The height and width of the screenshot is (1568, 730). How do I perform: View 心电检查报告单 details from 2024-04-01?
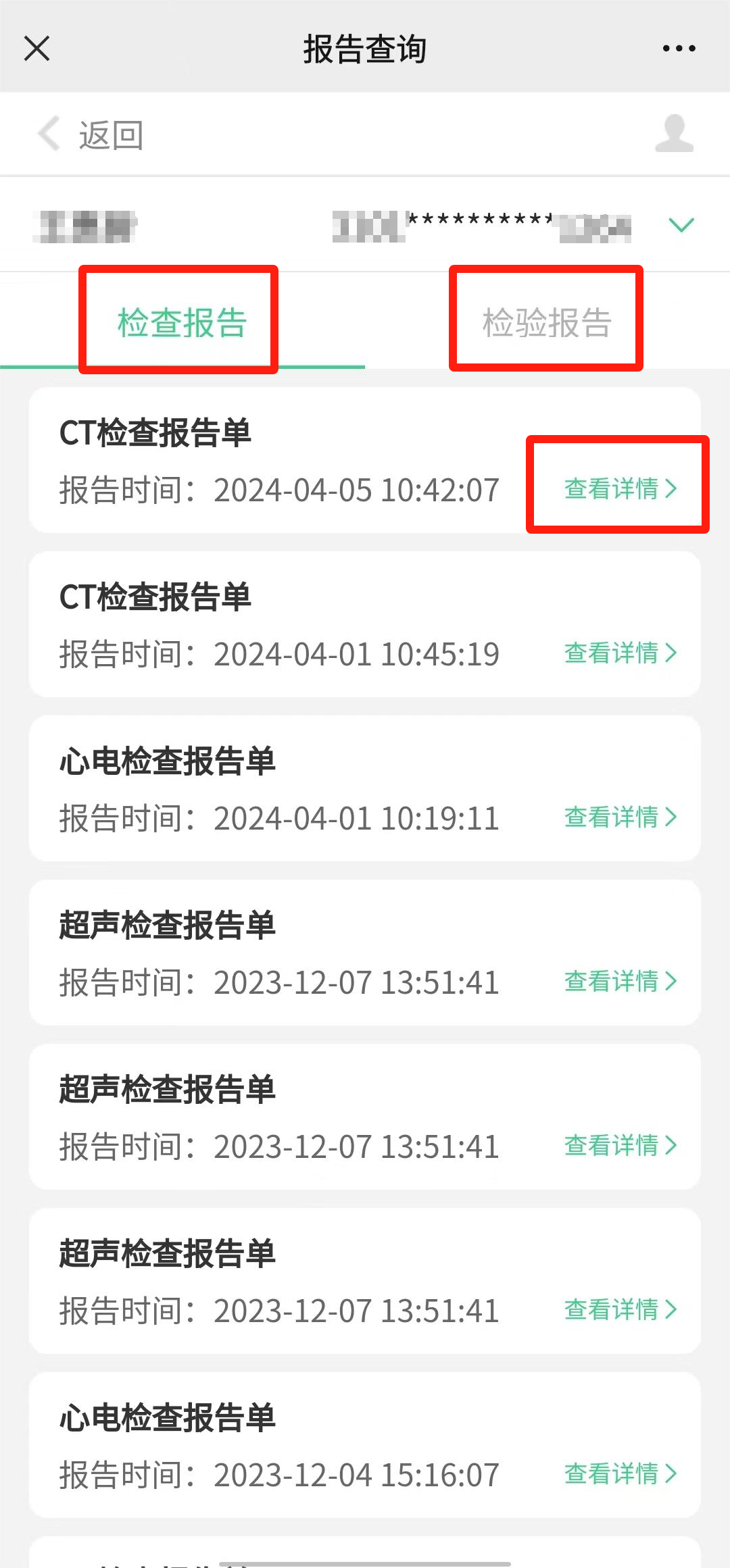pyautogui.click(x=620, y=817)
